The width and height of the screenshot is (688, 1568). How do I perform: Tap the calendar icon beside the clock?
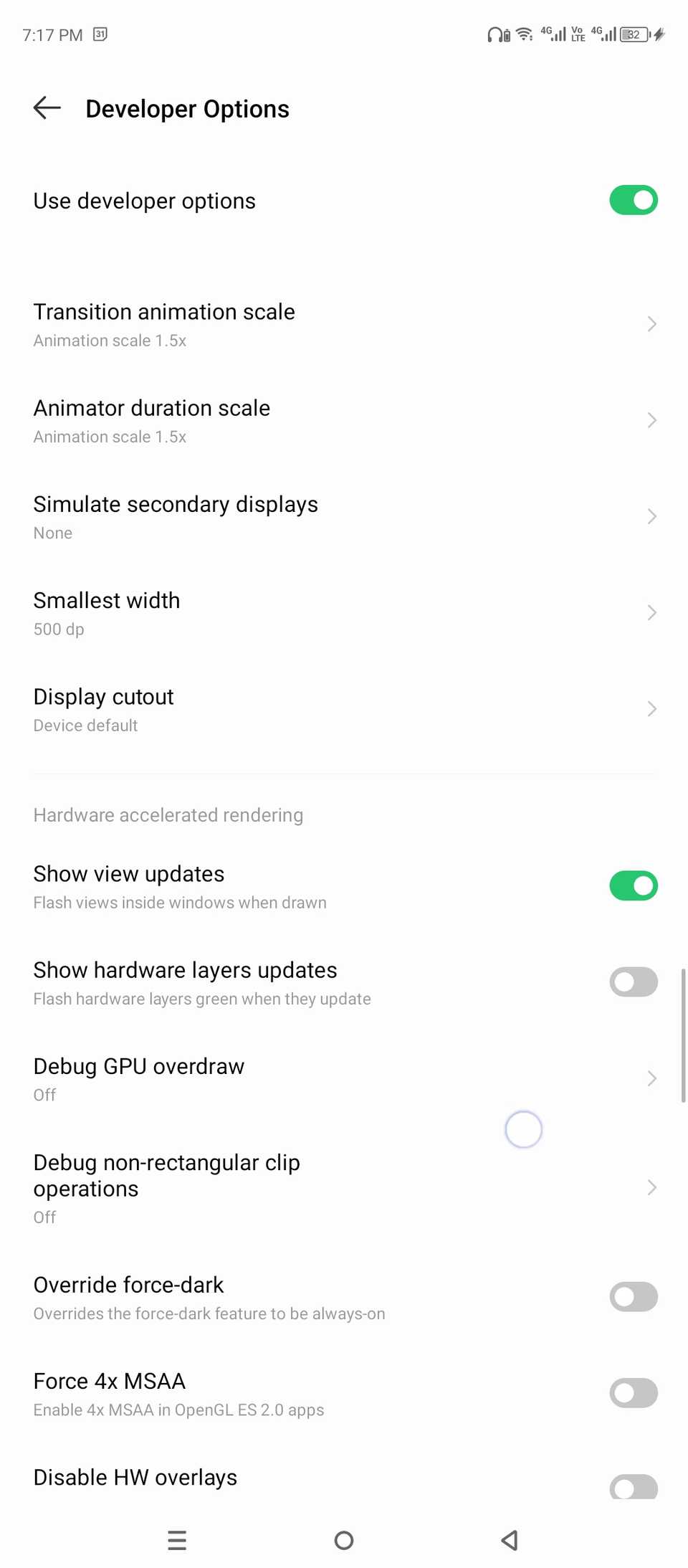pos(101,34)
